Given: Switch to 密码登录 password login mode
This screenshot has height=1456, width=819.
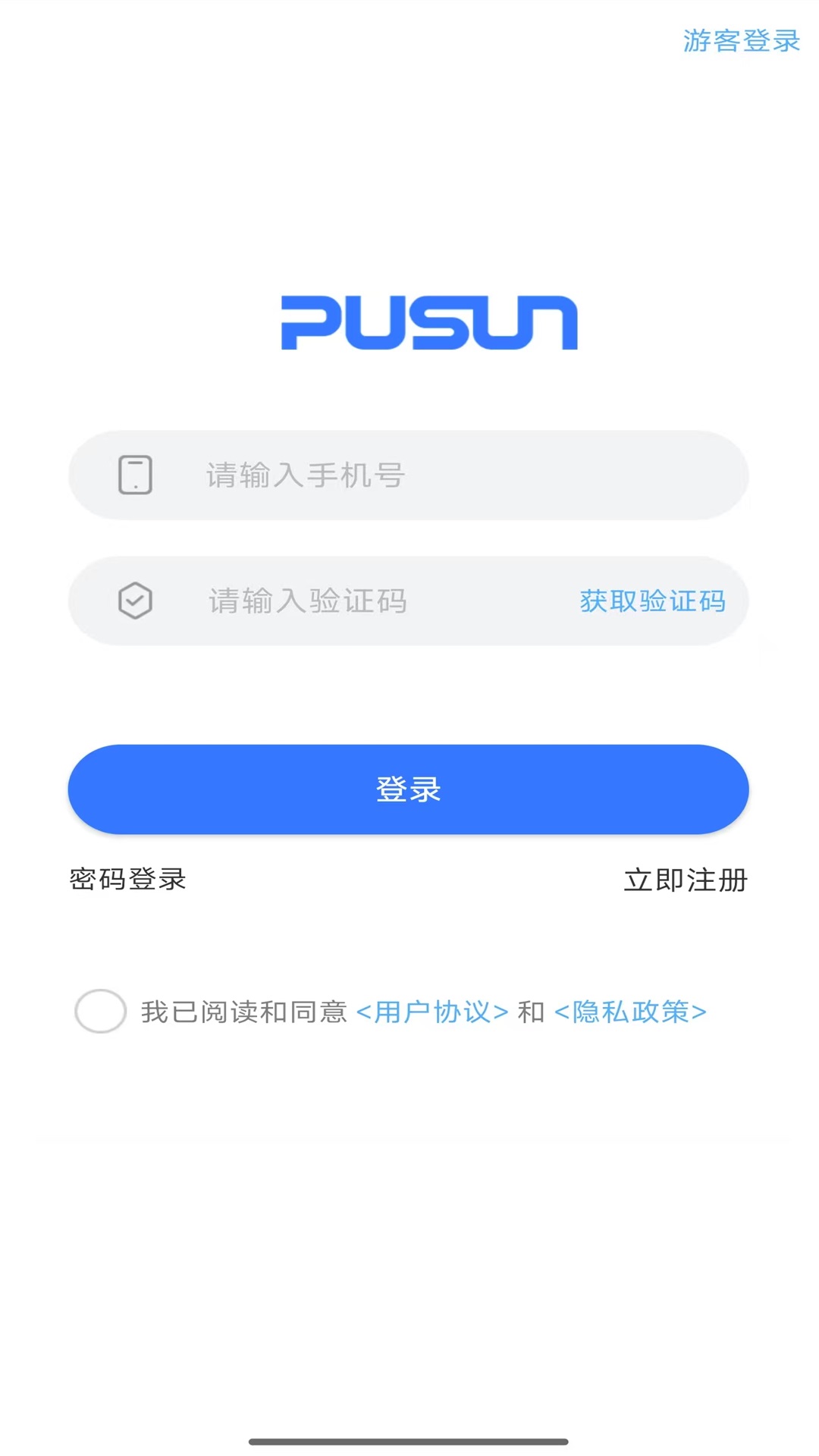Looking at the screenshot, I should pos(126,880).
